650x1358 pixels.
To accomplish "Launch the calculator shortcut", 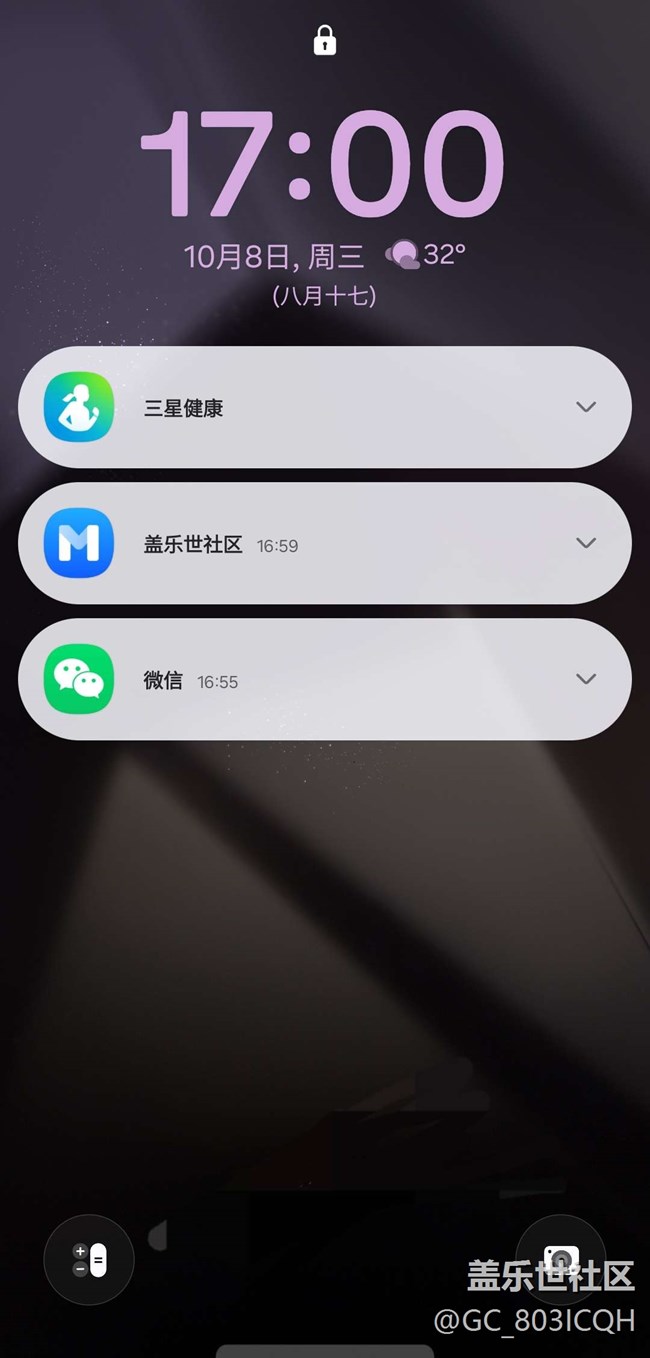I will [89, 1260].
